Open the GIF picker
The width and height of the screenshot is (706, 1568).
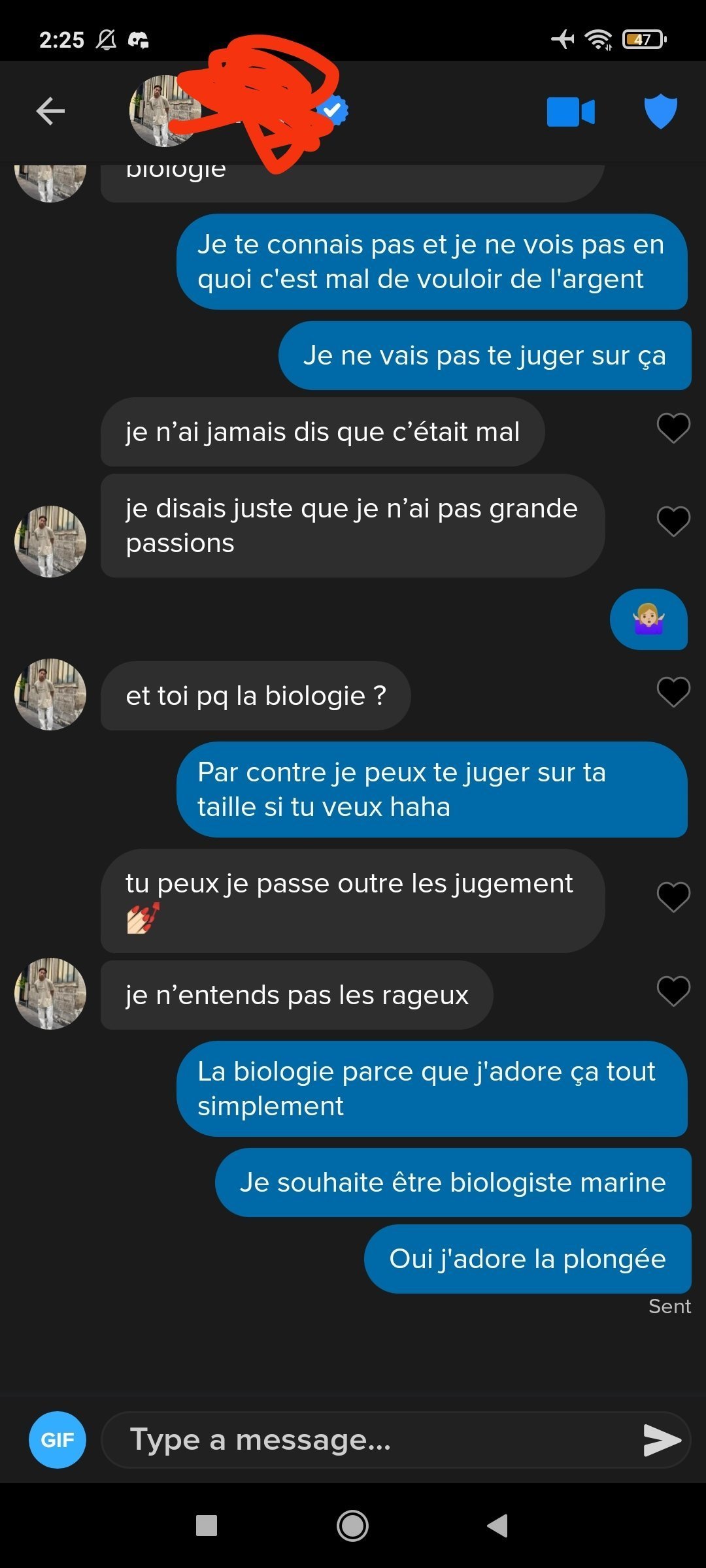pyautogui.click(x=58, y=1440)
